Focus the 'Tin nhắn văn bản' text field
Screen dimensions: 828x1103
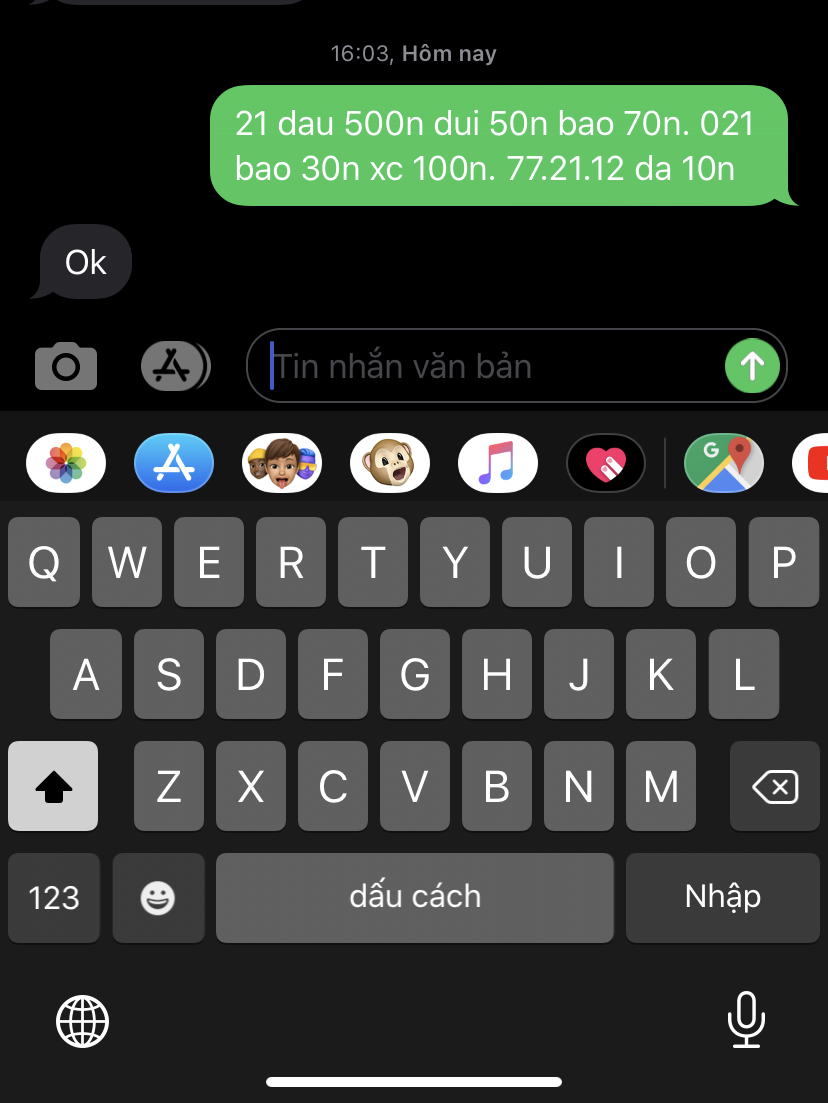(490, 366)
